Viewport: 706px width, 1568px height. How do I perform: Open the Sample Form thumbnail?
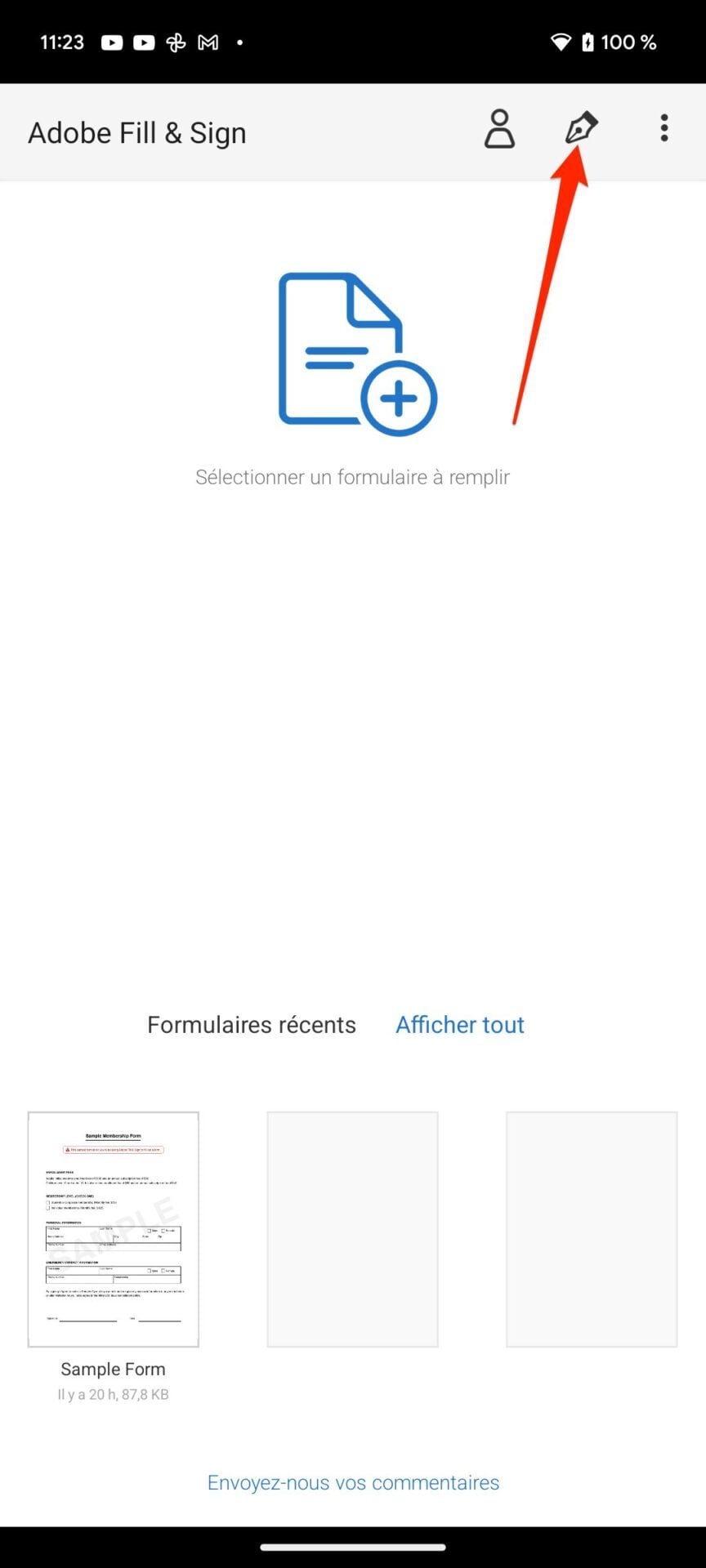coord(114,1229)
